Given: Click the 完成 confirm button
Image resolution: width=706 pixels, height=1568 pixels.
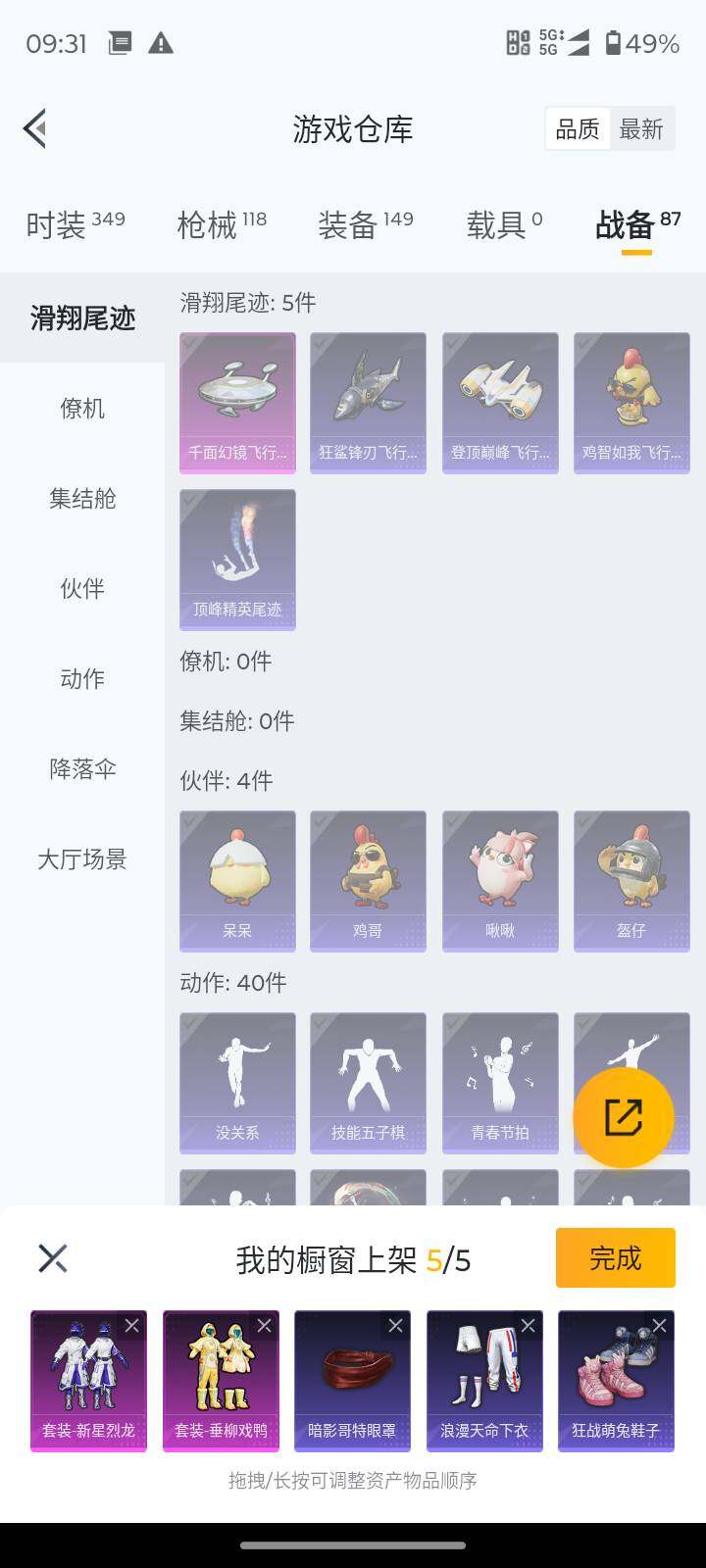Looking at the screenshot, I should coord(615,1257).
